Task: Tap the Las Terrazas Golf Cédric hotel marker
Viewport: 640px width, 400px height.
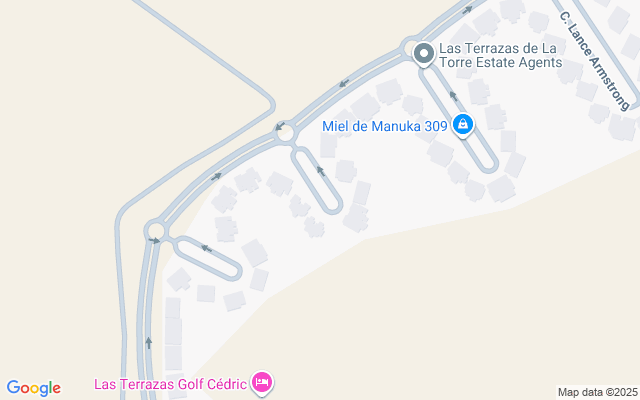Action: (262, 382)
